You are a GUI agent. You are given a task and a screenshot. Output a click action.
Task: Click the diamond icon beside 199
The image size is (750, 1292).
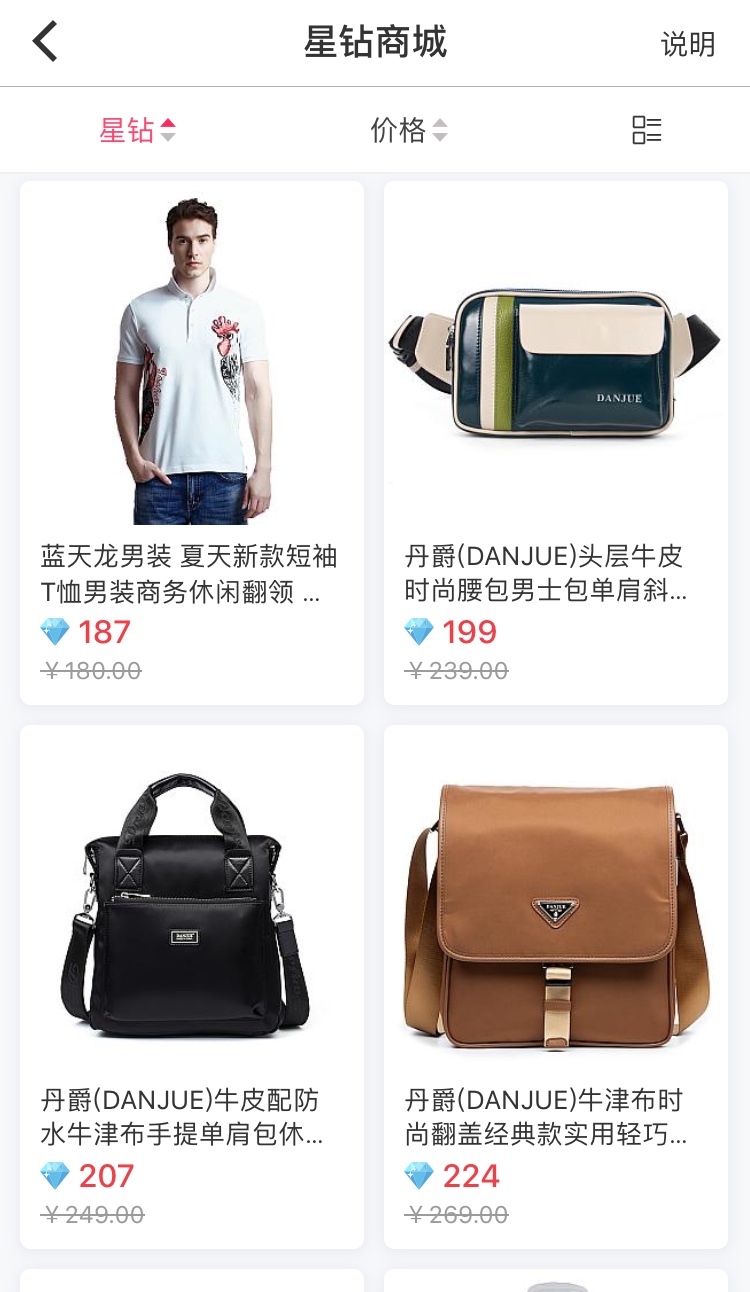pos(420,632)
